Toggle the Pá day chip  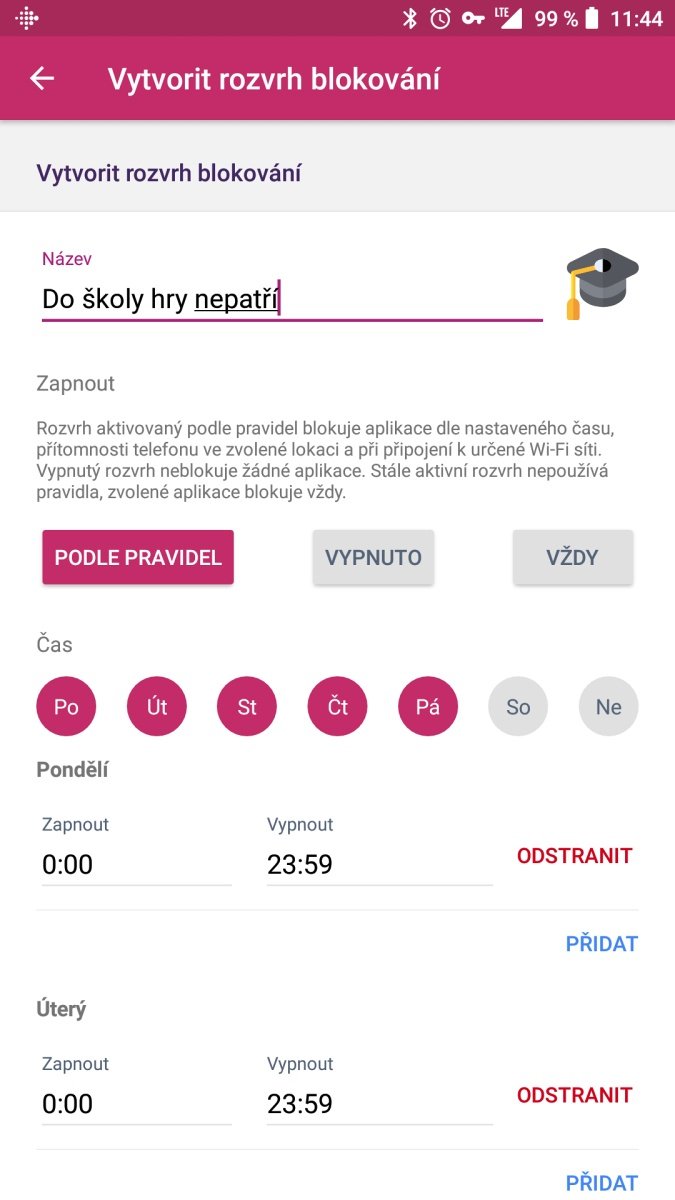[x=428, y=707]
